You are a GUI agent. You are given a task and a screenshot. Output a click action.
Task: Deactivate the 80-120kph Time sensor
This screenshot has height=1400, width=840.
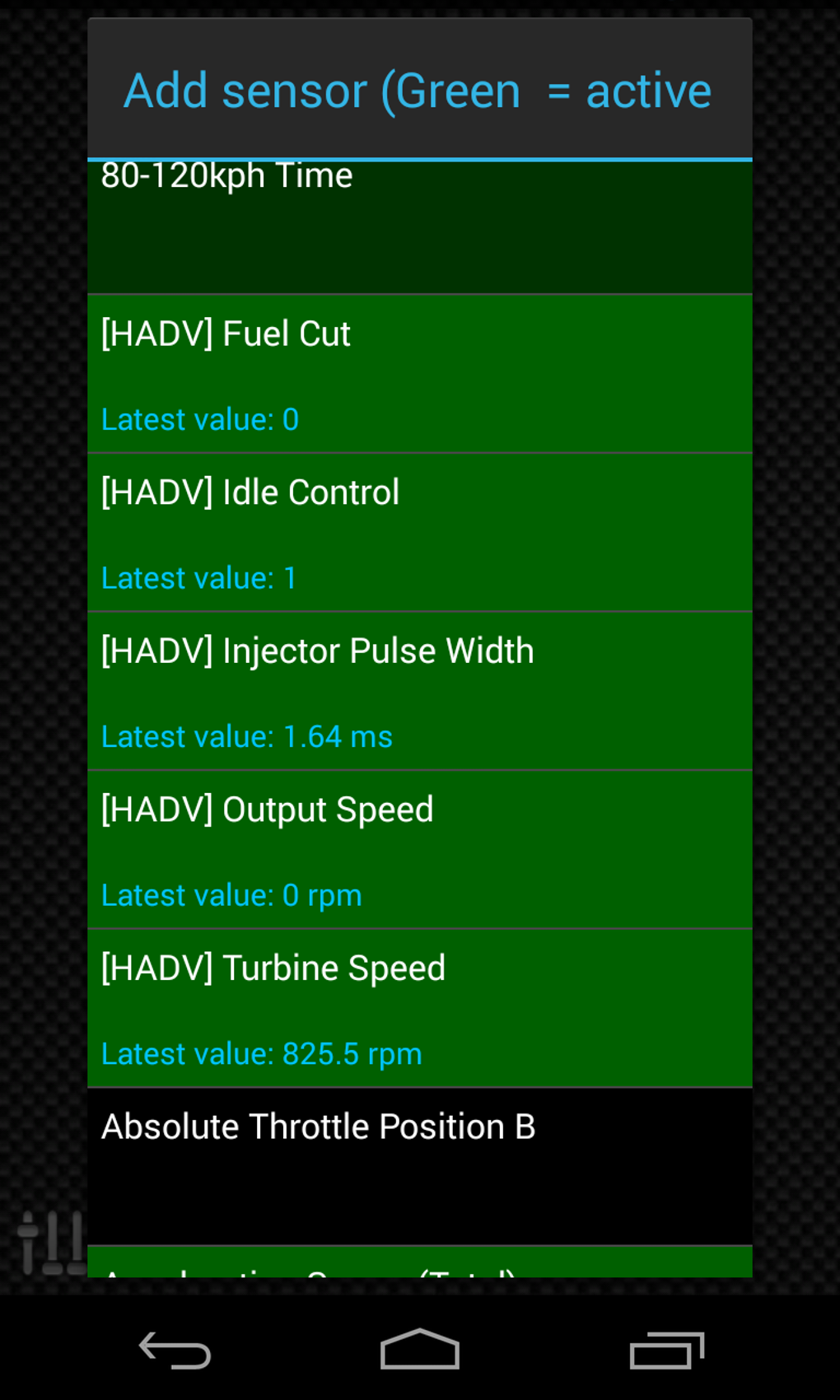(419, 222)
